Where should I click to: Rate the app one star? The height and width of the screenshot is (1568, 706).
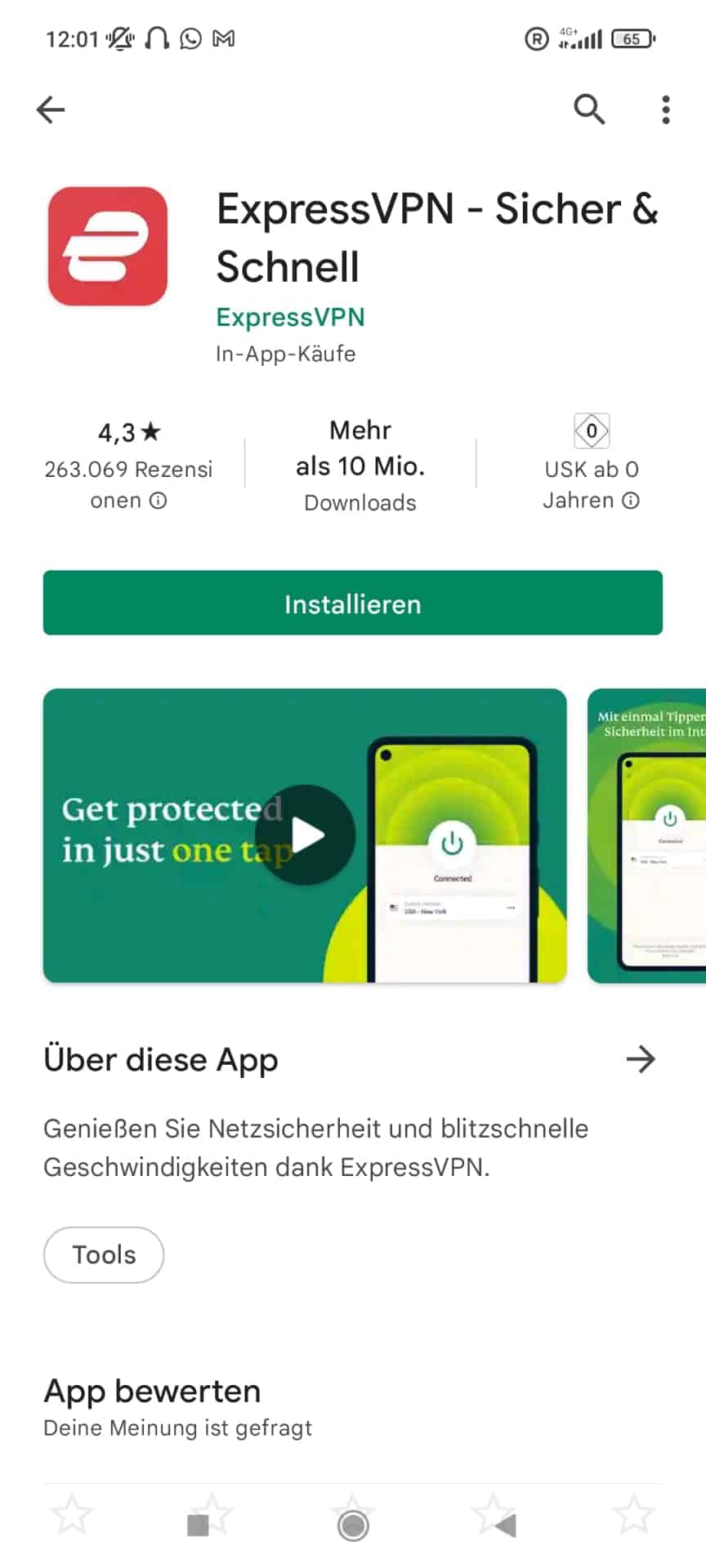pyautogui.click(x=72, y=1513)
